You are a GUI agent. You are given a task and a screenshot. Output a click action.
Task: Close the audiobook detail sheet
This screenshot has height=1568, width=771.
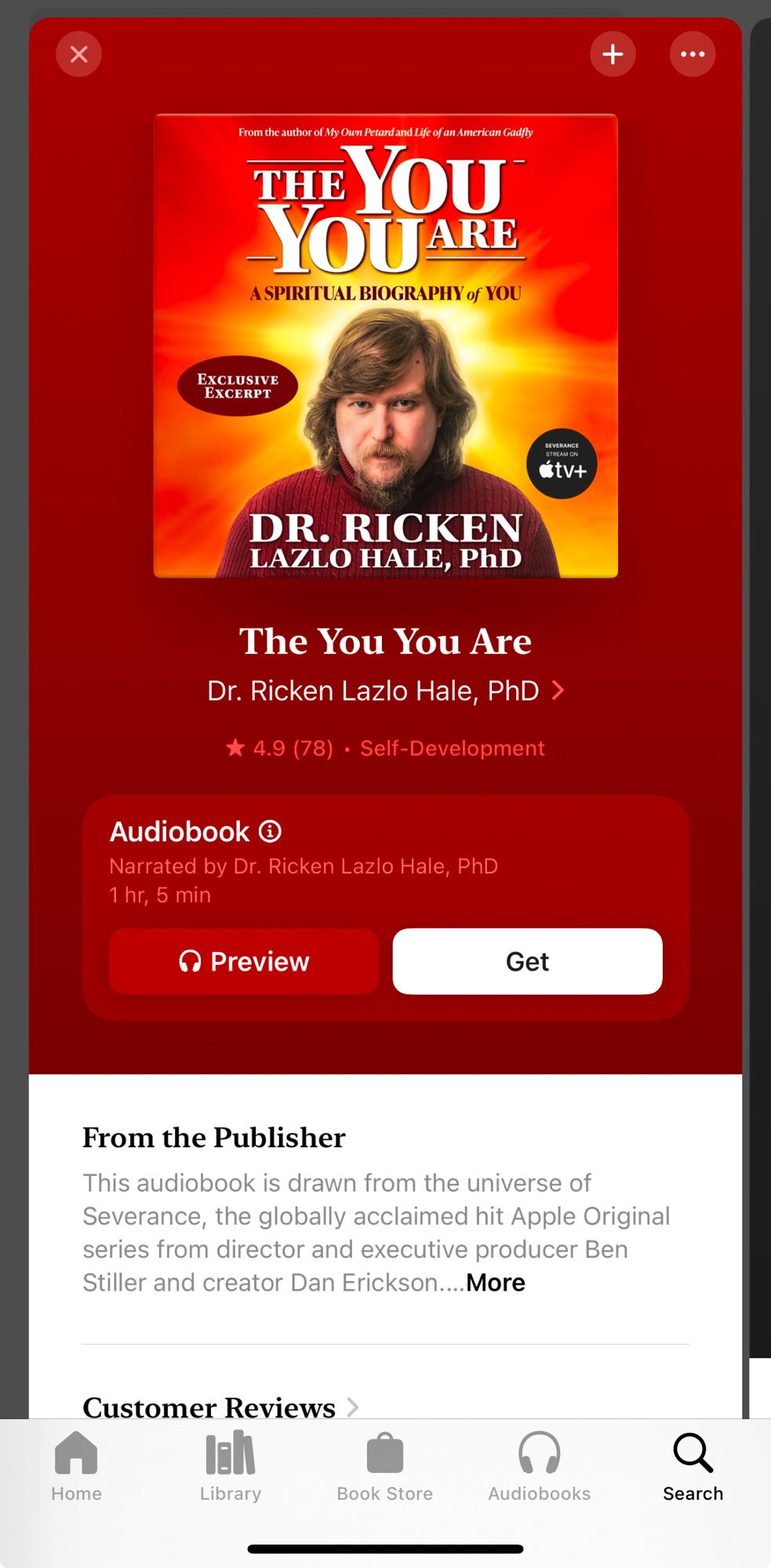tap(78, 54)
